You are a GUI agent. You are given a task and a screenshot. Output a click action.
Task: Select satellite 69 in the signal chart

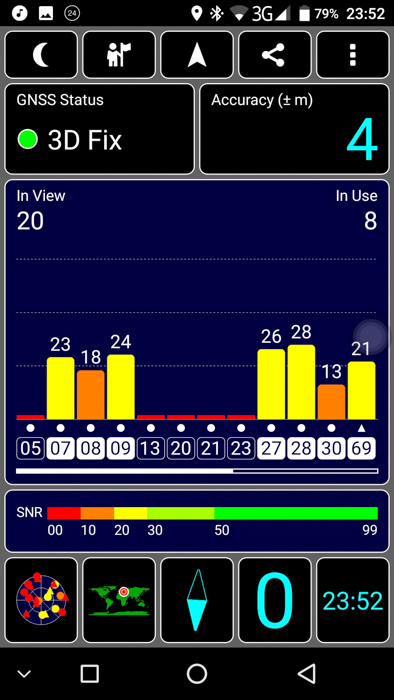coord(361,448)
